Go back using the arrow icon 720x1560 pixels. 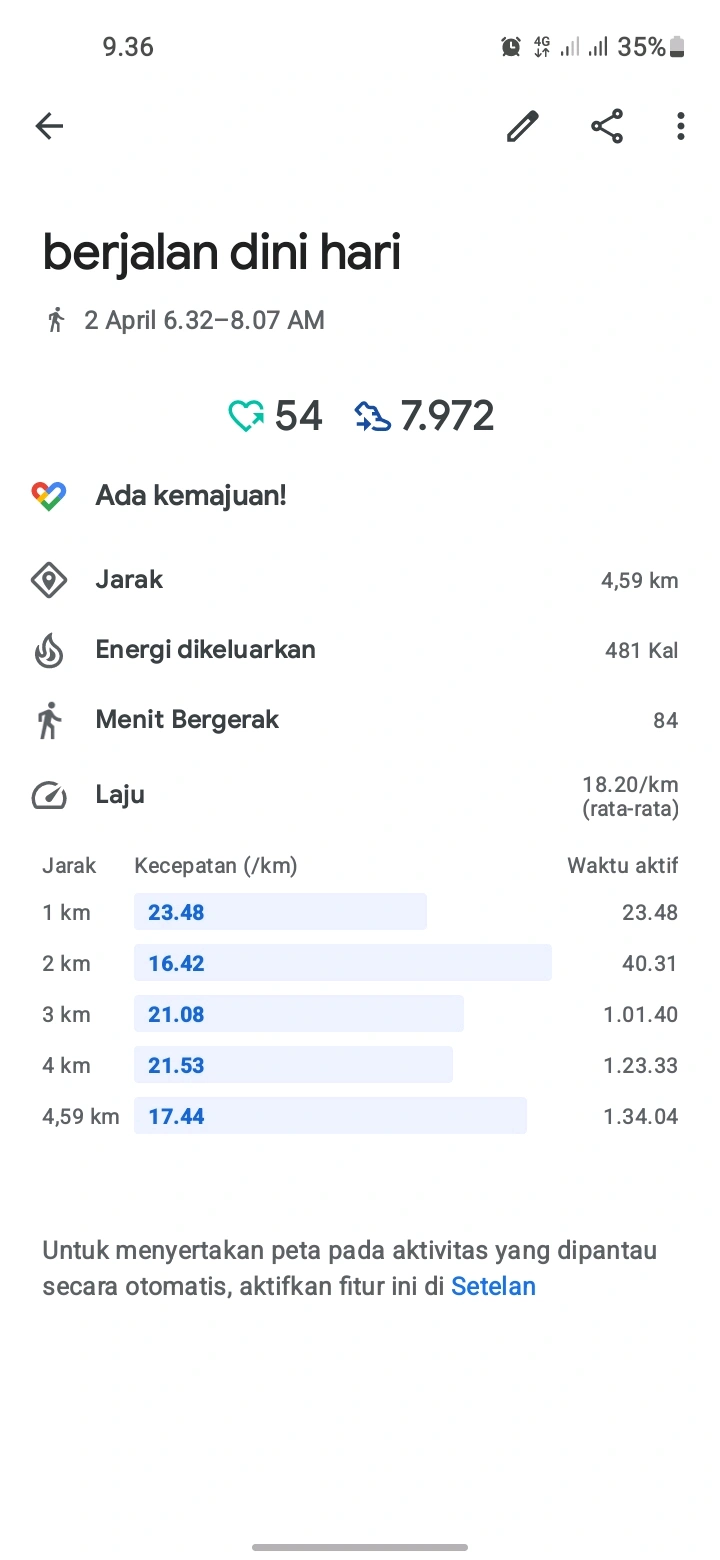coord(49,126)
